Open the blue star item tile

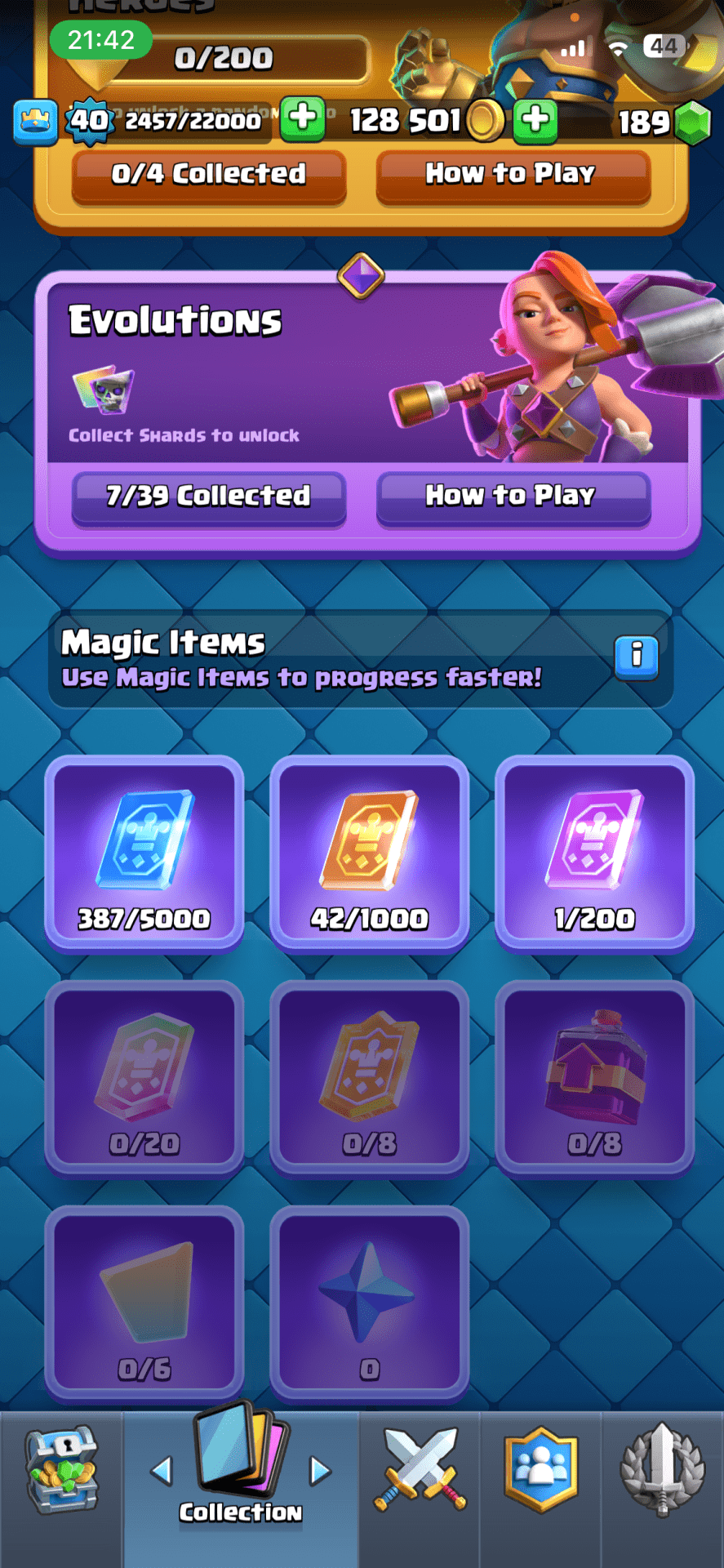[x=369, y=1303]
